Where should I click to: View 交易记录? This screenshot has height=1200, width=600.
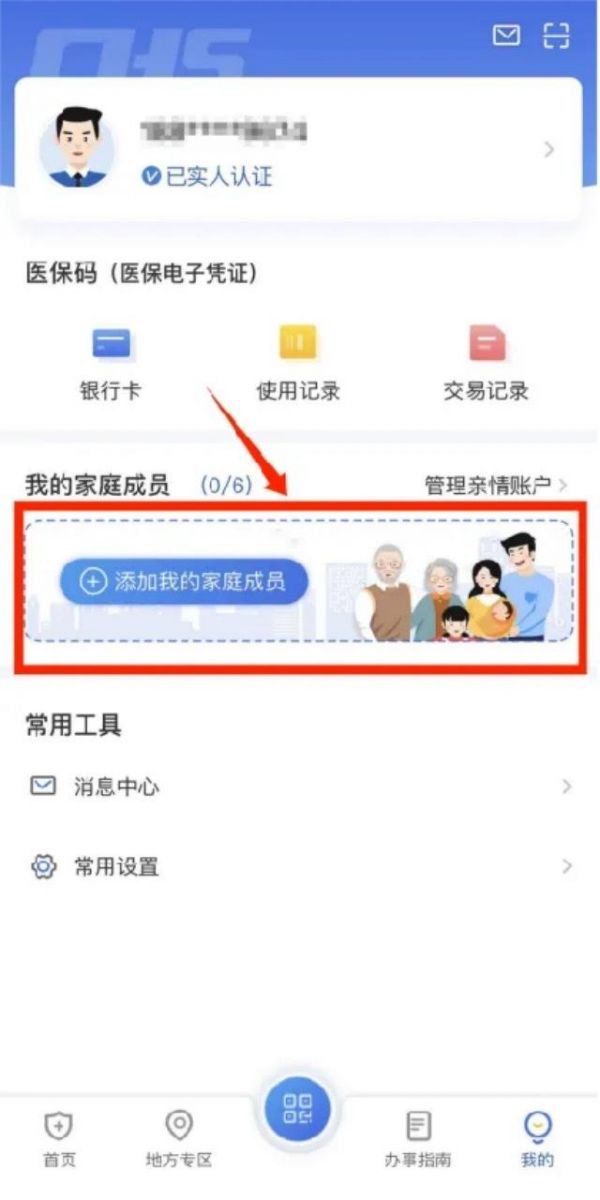coord(486,362)
